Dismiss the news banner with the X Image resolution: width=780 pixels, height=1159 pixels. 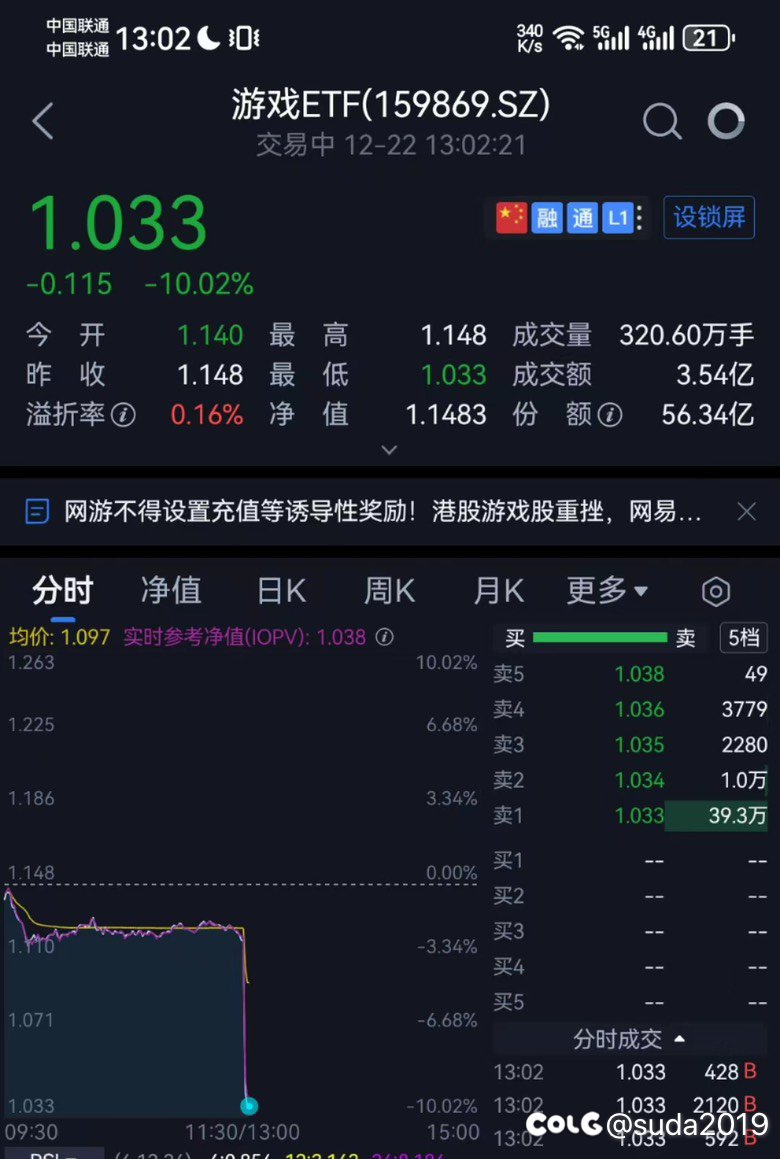(x=746, y=511)
